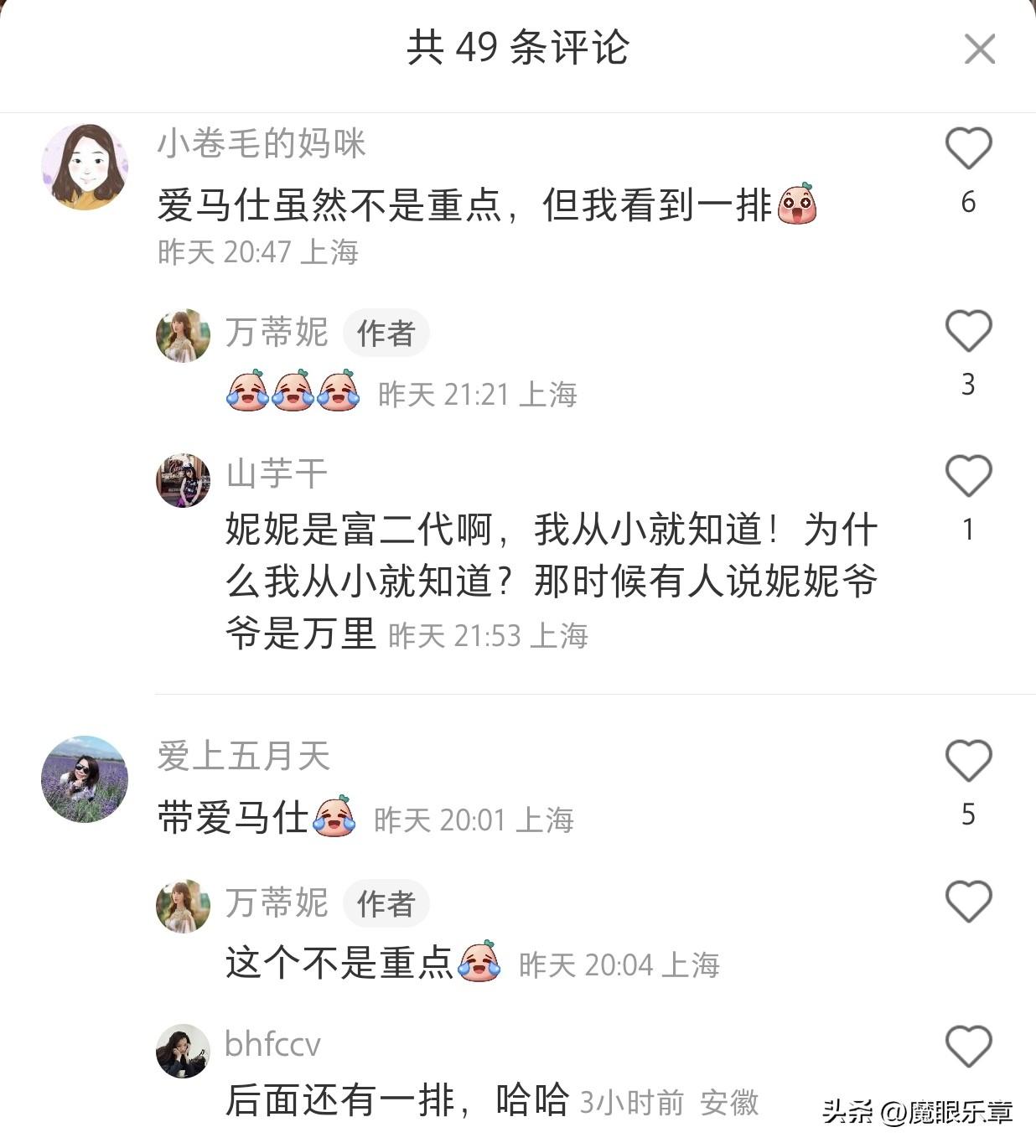Like 小卷毛的妈咪's comment

click(968, 149)
